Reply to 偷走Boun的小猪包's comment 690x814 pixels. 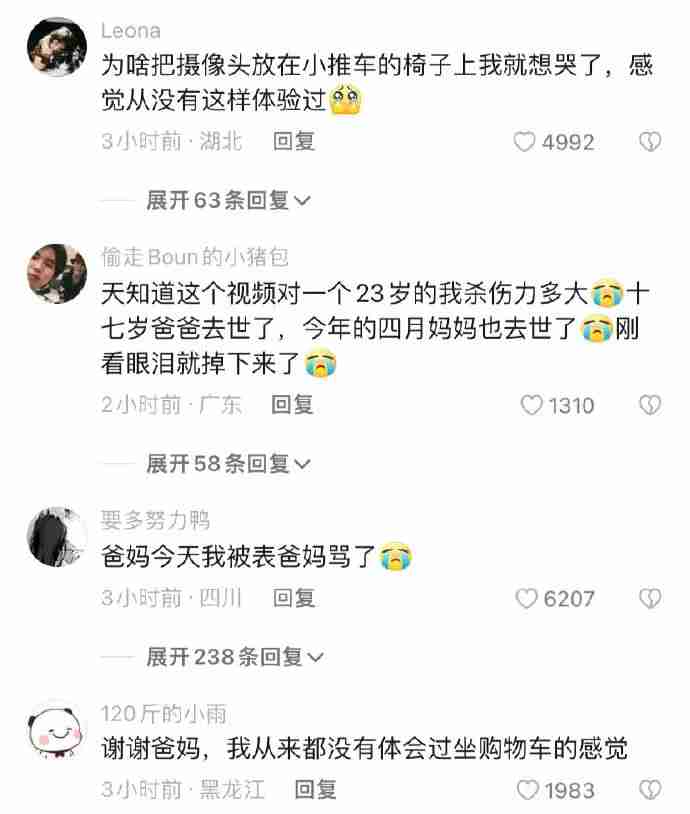[x=293, y=404]
